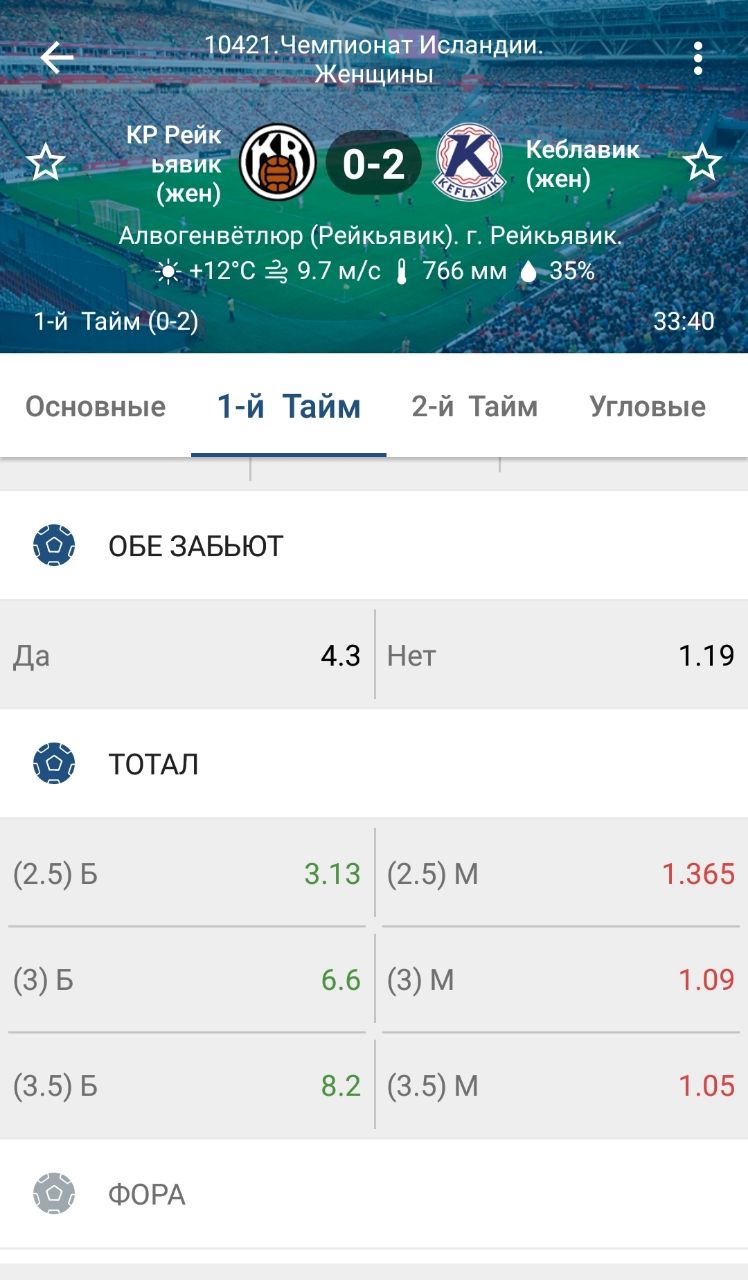This screenshot has height=1280, width=748.
Task: Select total (2.5) М at 1.365
Action: coord(561,874)
